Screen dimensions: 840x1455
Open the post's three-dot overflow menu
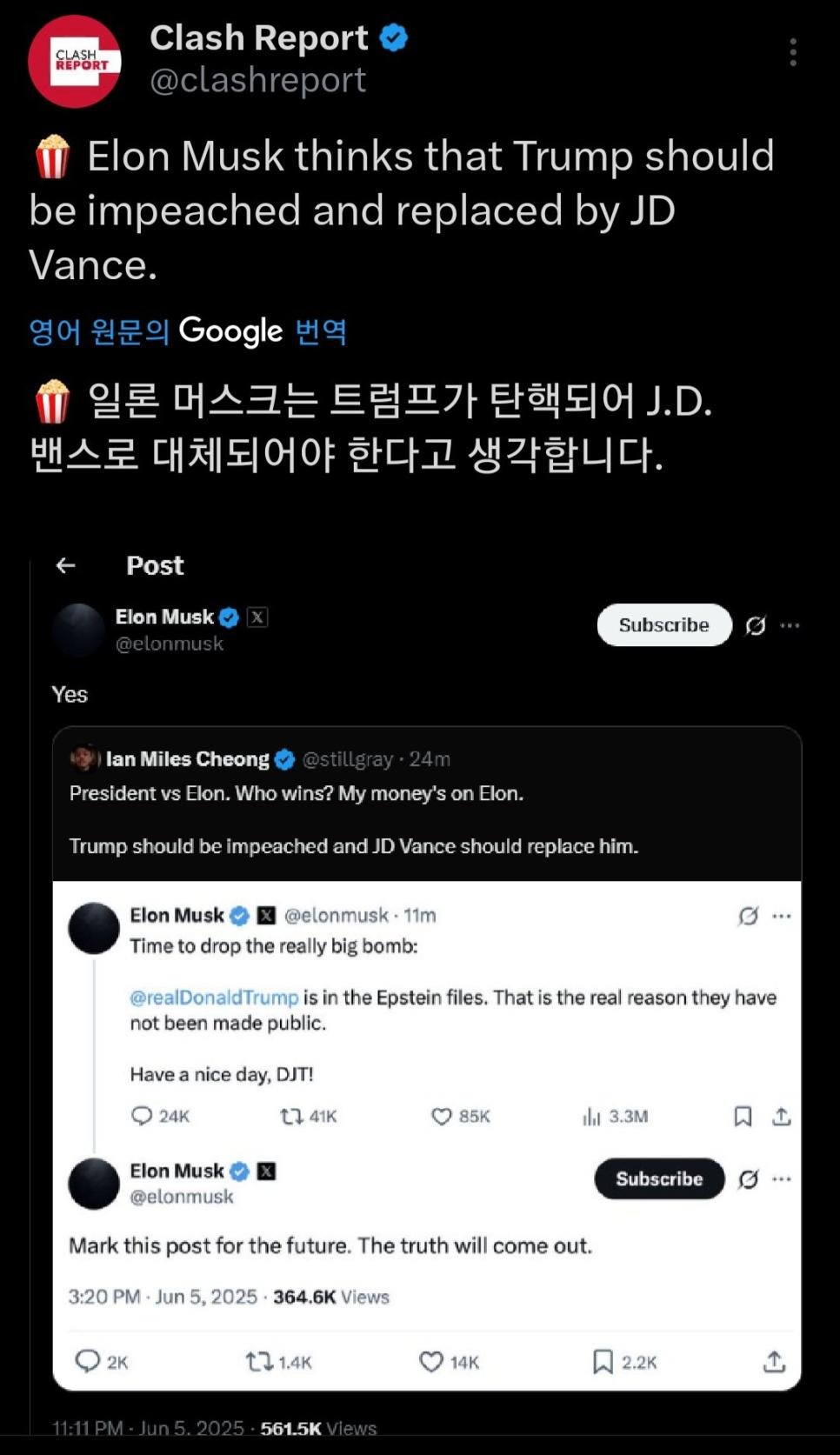tap(792, 52)
